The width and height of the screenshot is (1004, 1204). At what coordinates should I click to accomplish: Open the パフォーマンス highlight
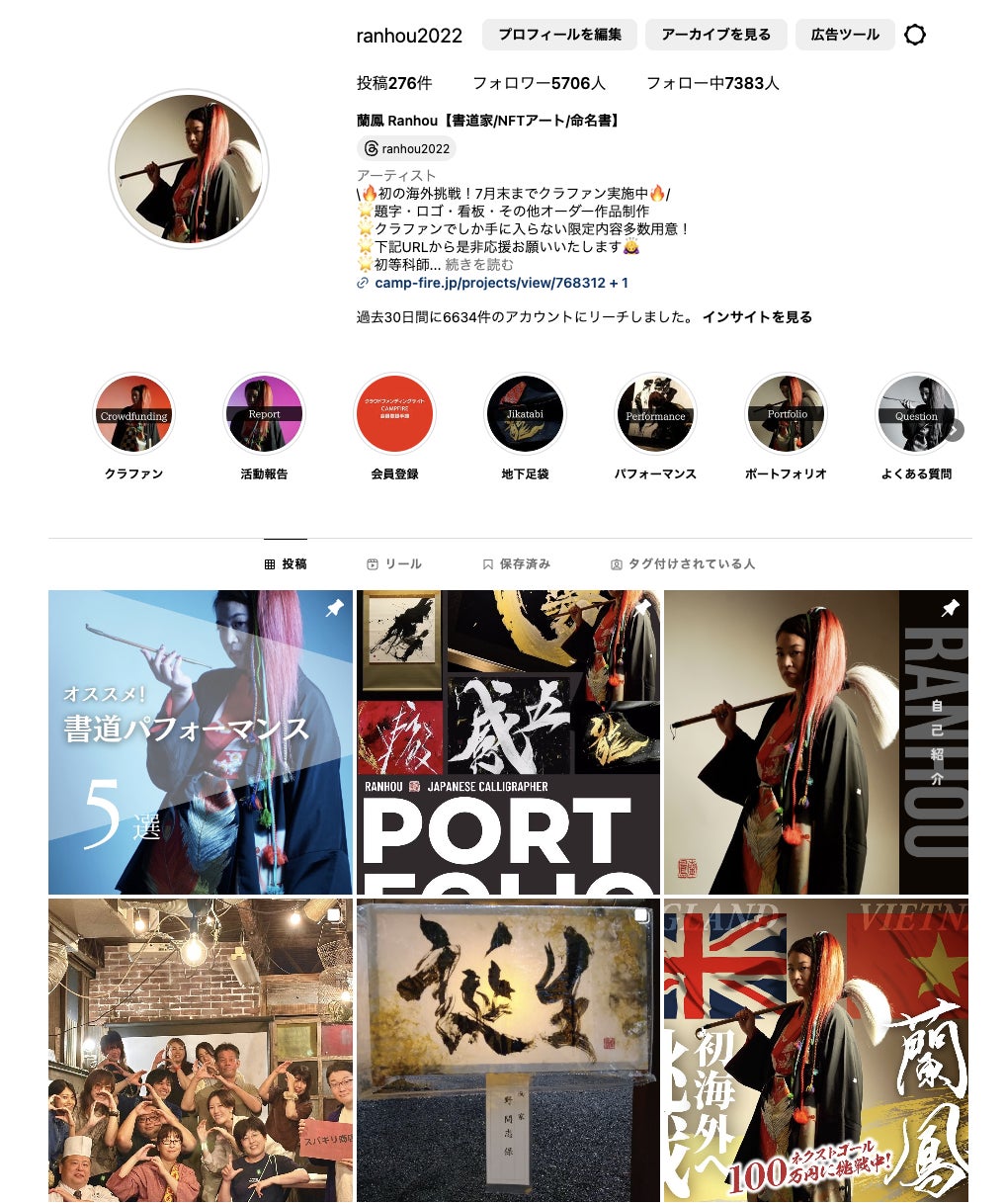pyautogui.click(x=655, y=414)
